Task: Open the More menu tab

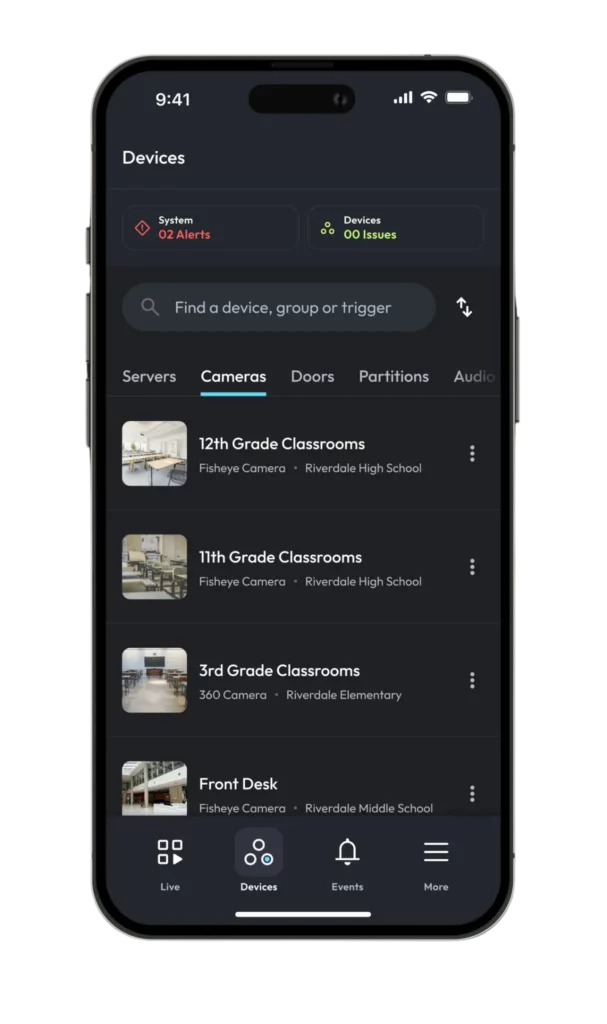Action: [x=436, y=864]
